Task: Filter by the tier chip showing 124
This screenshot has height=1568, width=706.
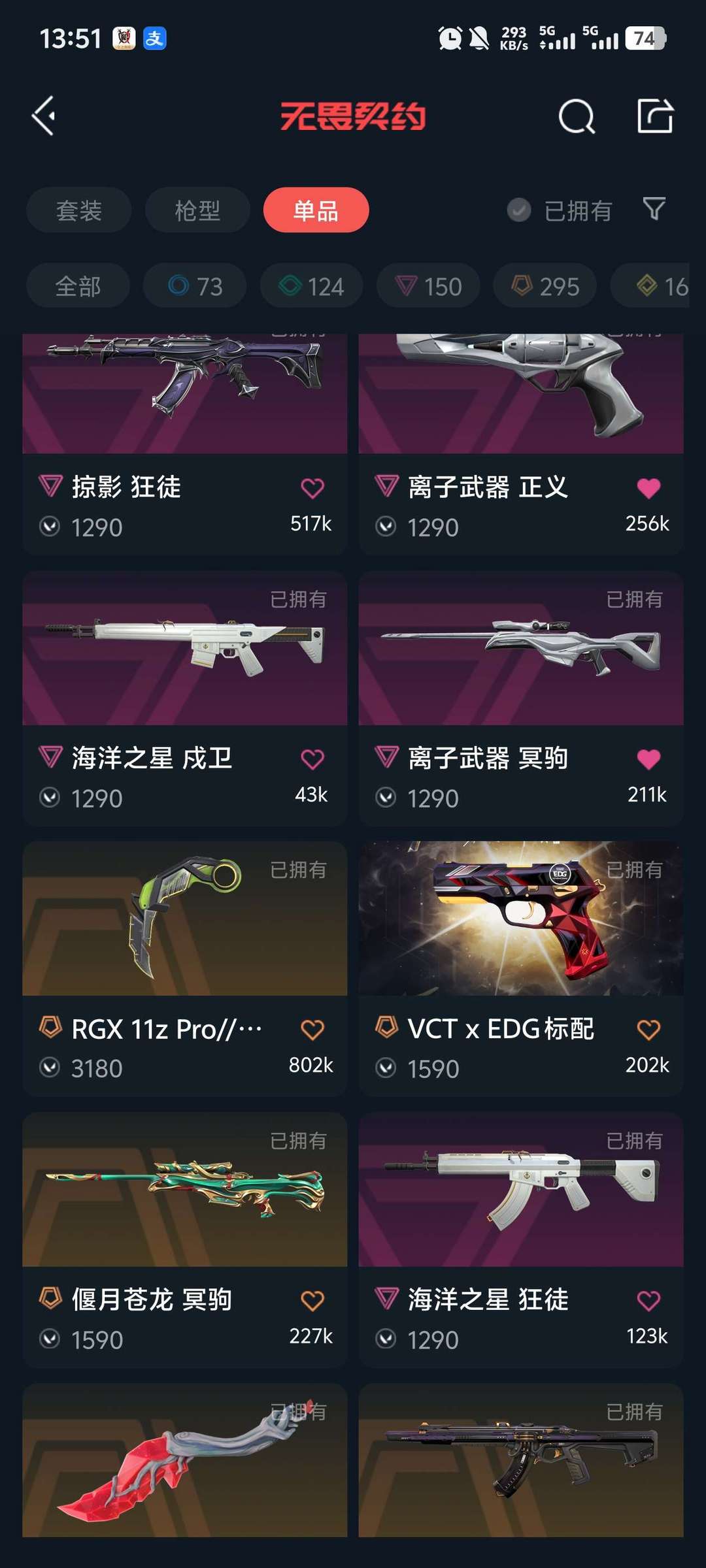Action: coord(311,286)
